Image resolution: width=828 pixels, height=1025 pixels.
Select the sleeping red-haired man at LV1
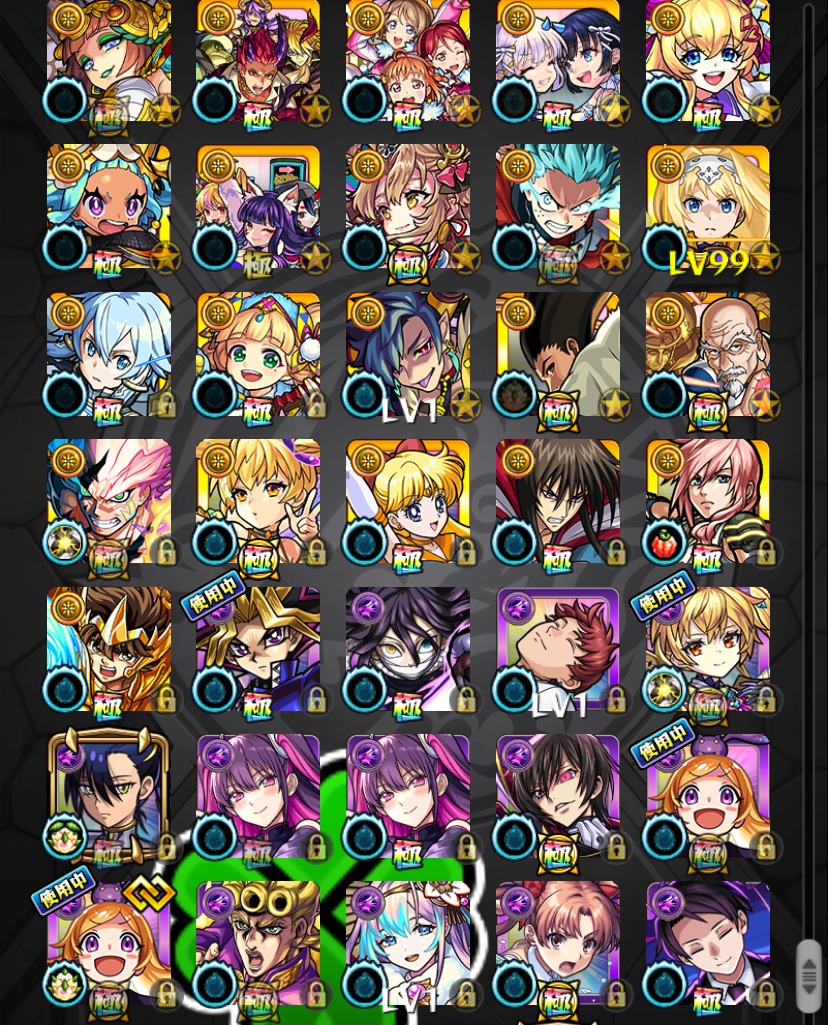558,650
